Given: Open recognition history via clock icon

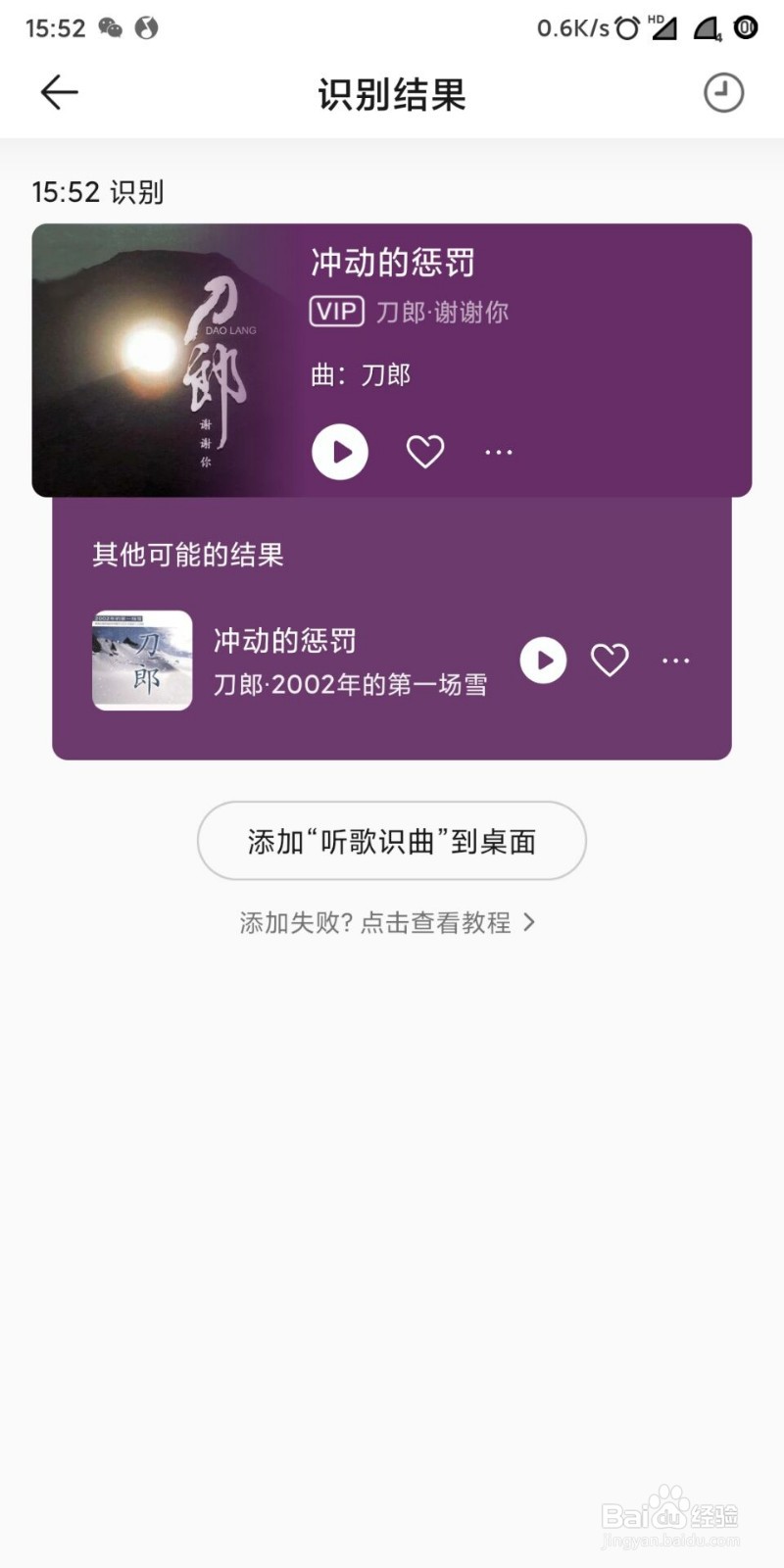Looking at the screenshot, I should 723,92.
